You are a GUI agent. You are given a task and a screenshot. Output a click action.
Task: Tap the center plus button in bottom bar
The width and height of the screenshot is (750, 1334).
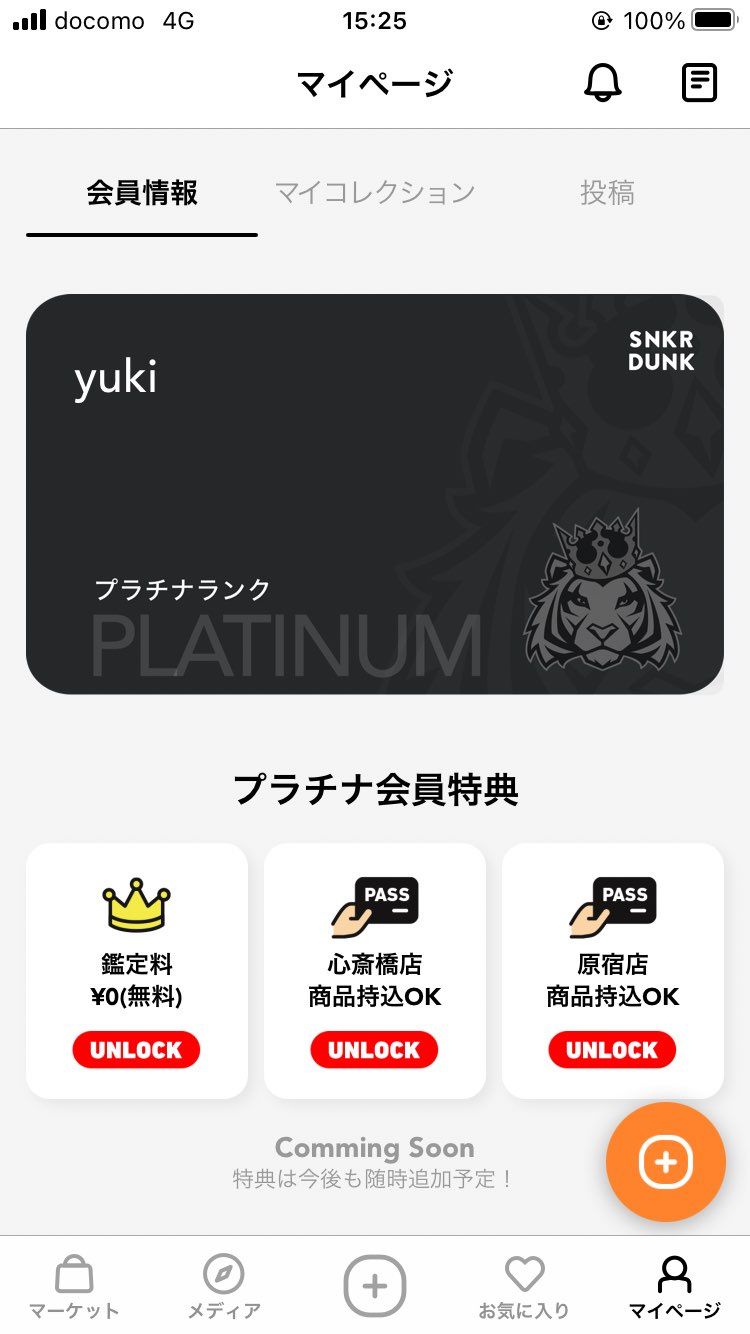[x=375, y=1285]
